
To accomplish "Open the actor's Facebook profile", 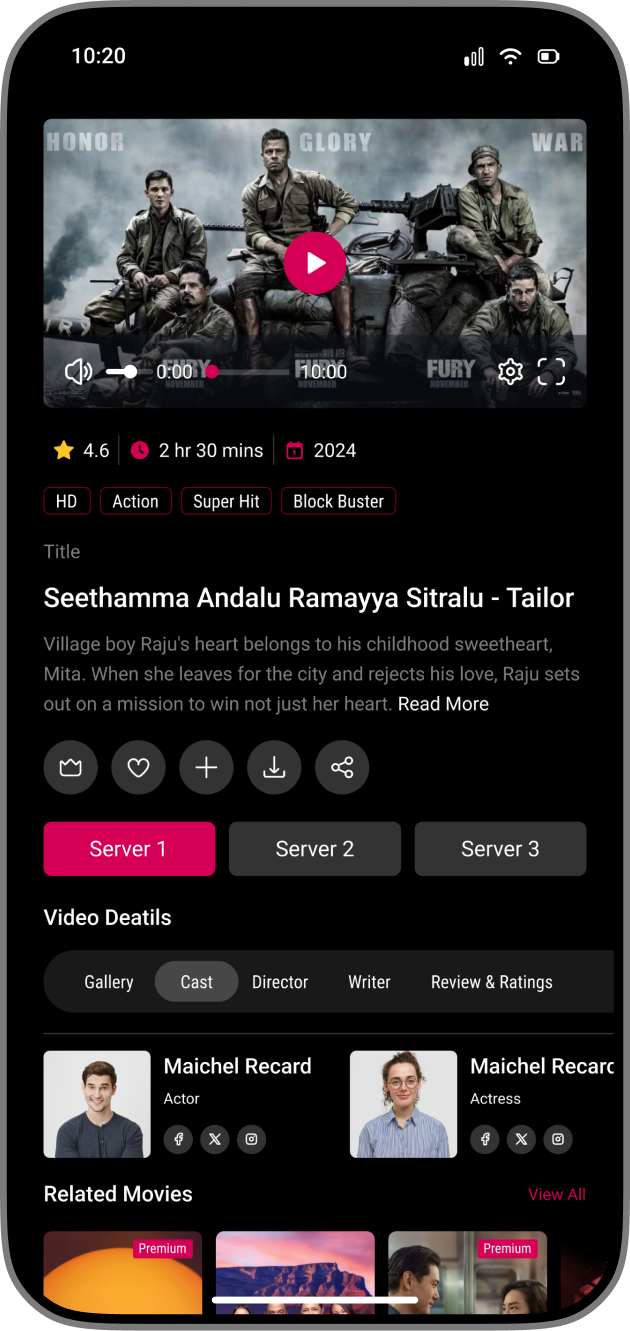I will [178, 1139].
